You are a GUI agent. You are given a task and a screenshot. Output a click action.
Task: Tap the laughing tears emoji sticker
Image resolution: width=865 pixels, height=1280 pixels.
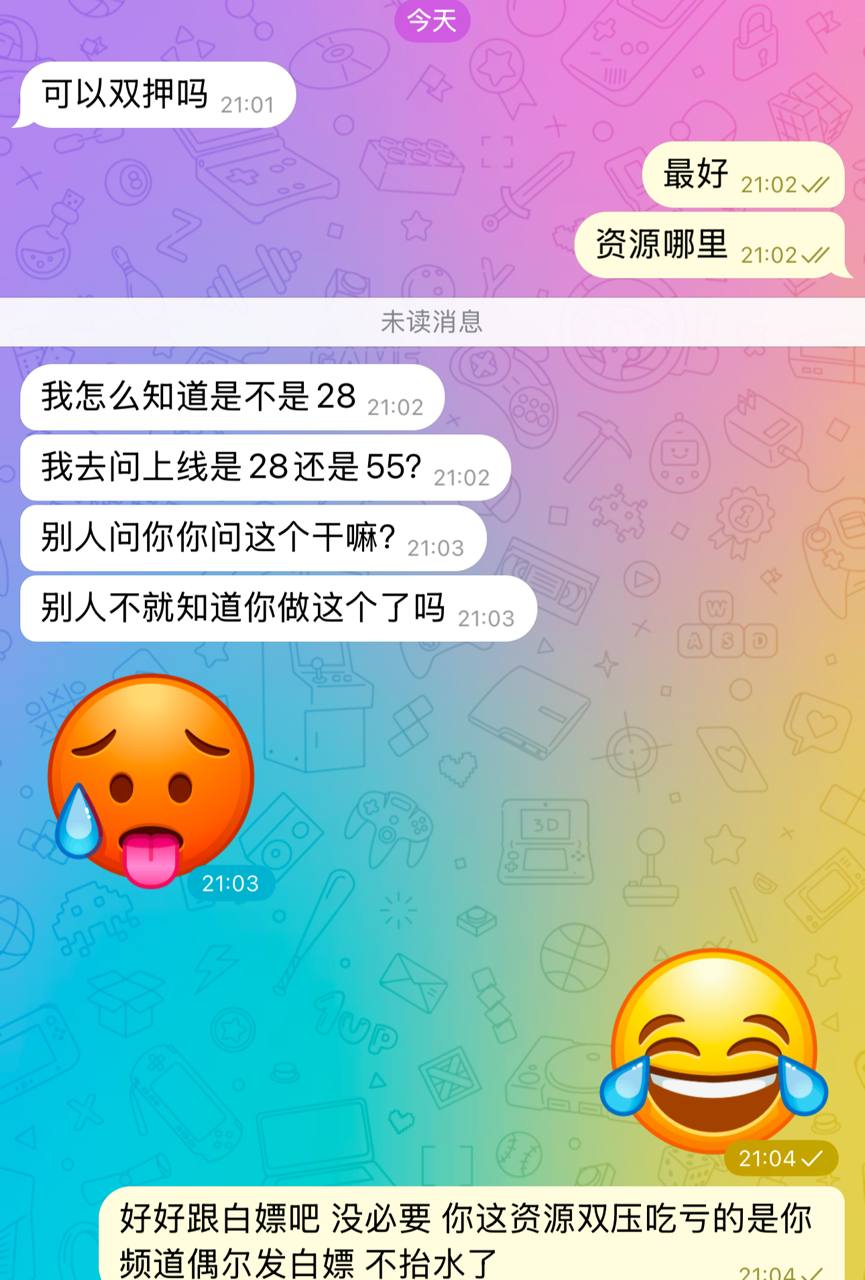714,1050
